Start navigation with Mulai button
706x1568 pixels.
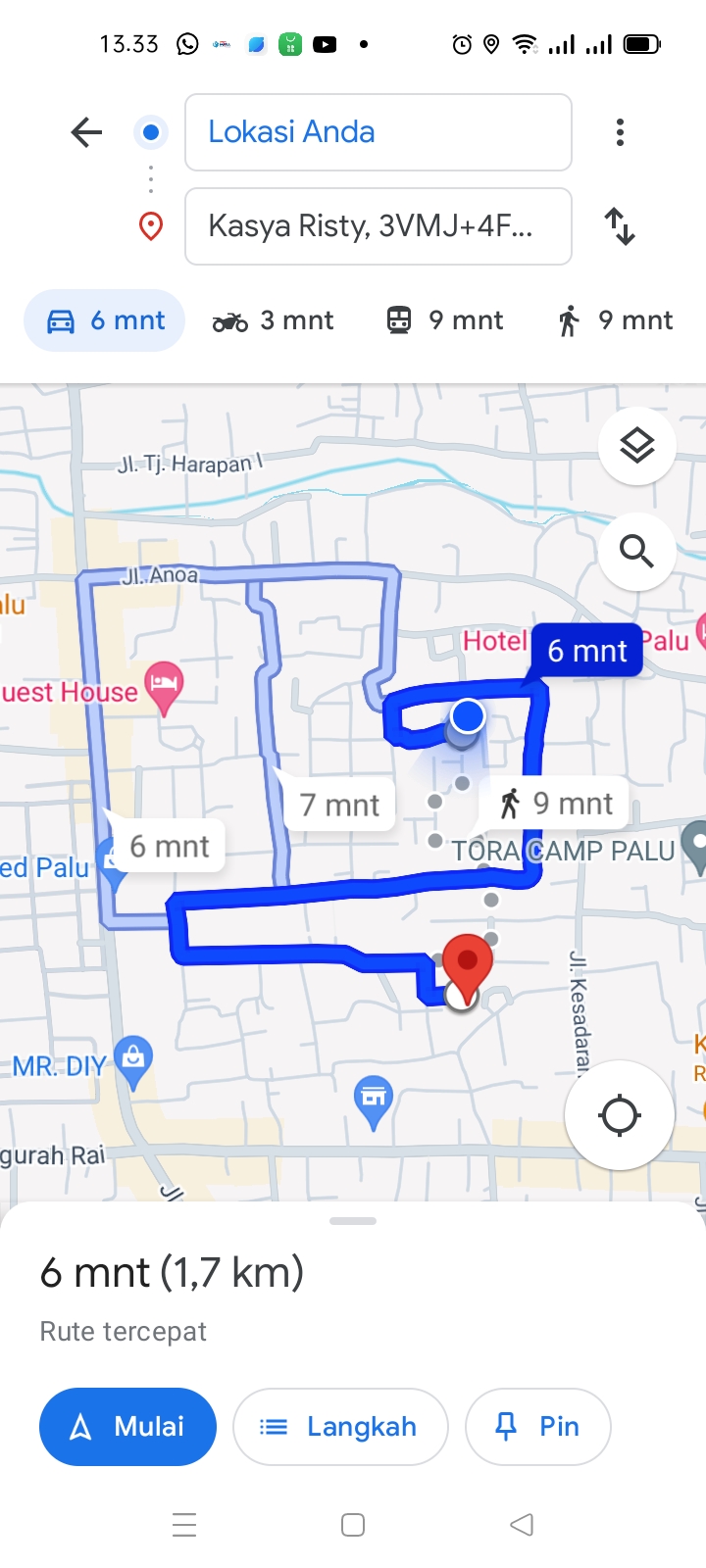coord(127,1427)
